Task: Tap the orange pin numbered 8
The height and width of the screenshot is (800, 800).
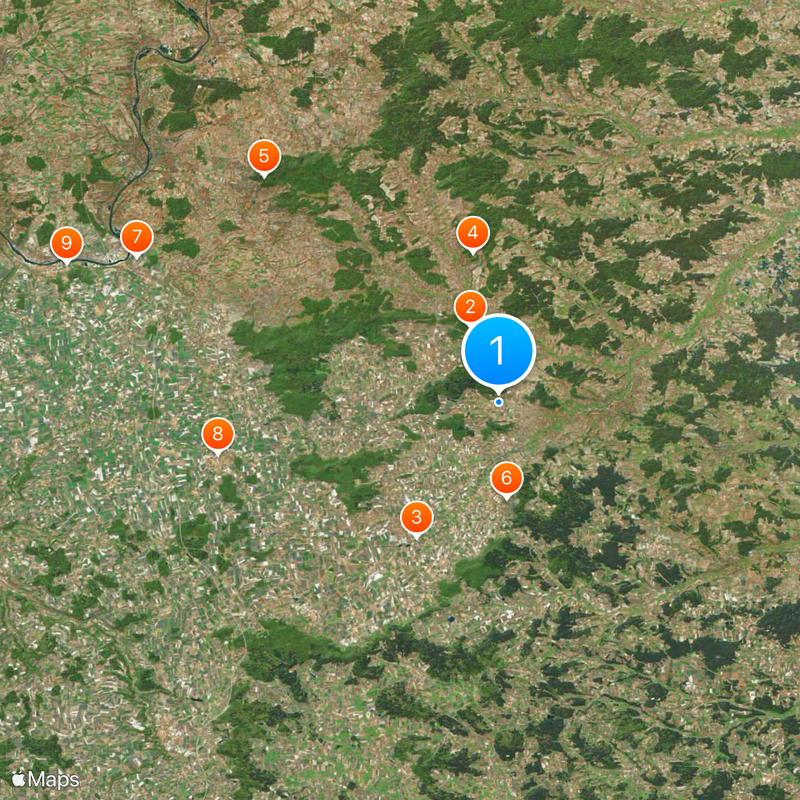Action: 217,434
